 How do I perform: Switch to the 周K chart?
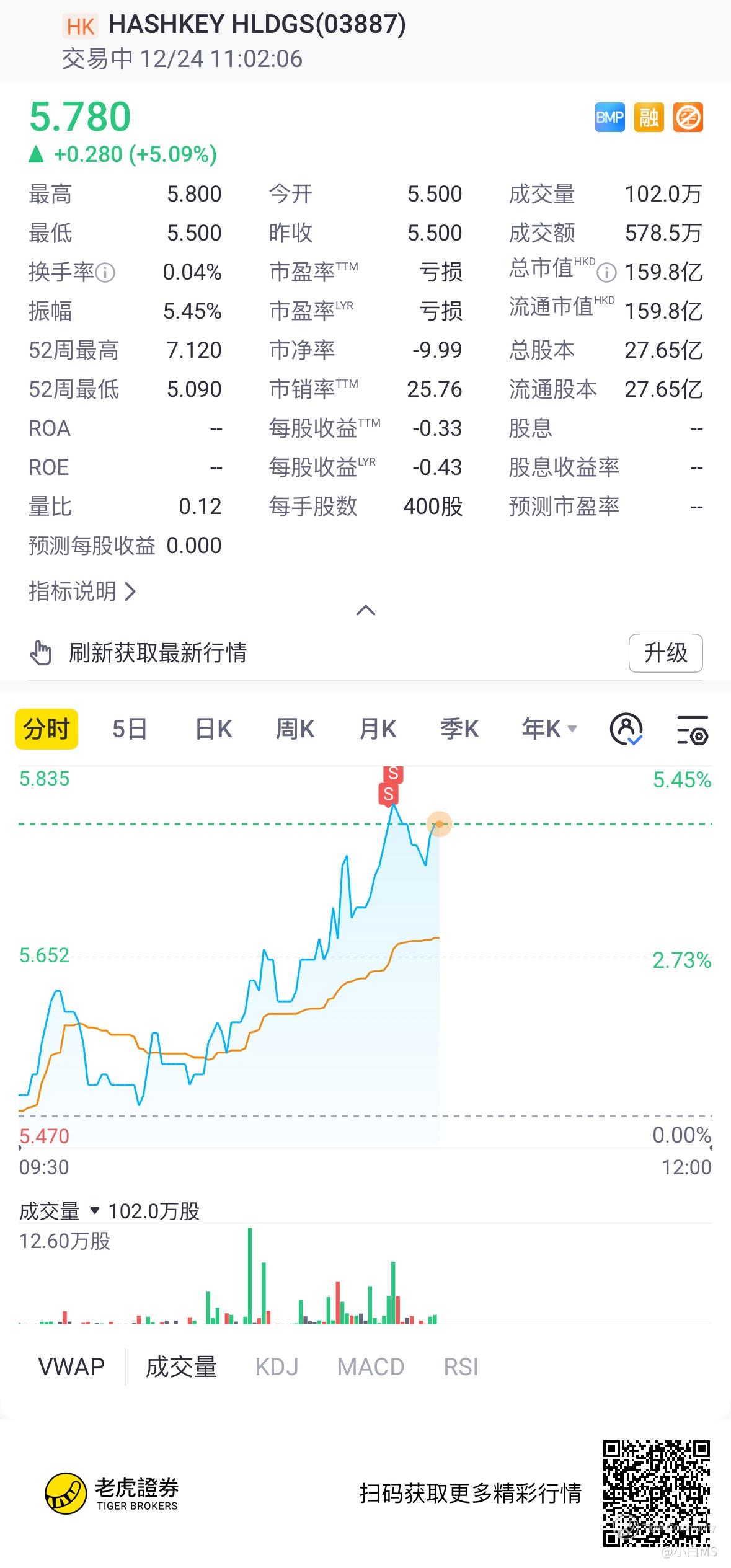(295, 729)
